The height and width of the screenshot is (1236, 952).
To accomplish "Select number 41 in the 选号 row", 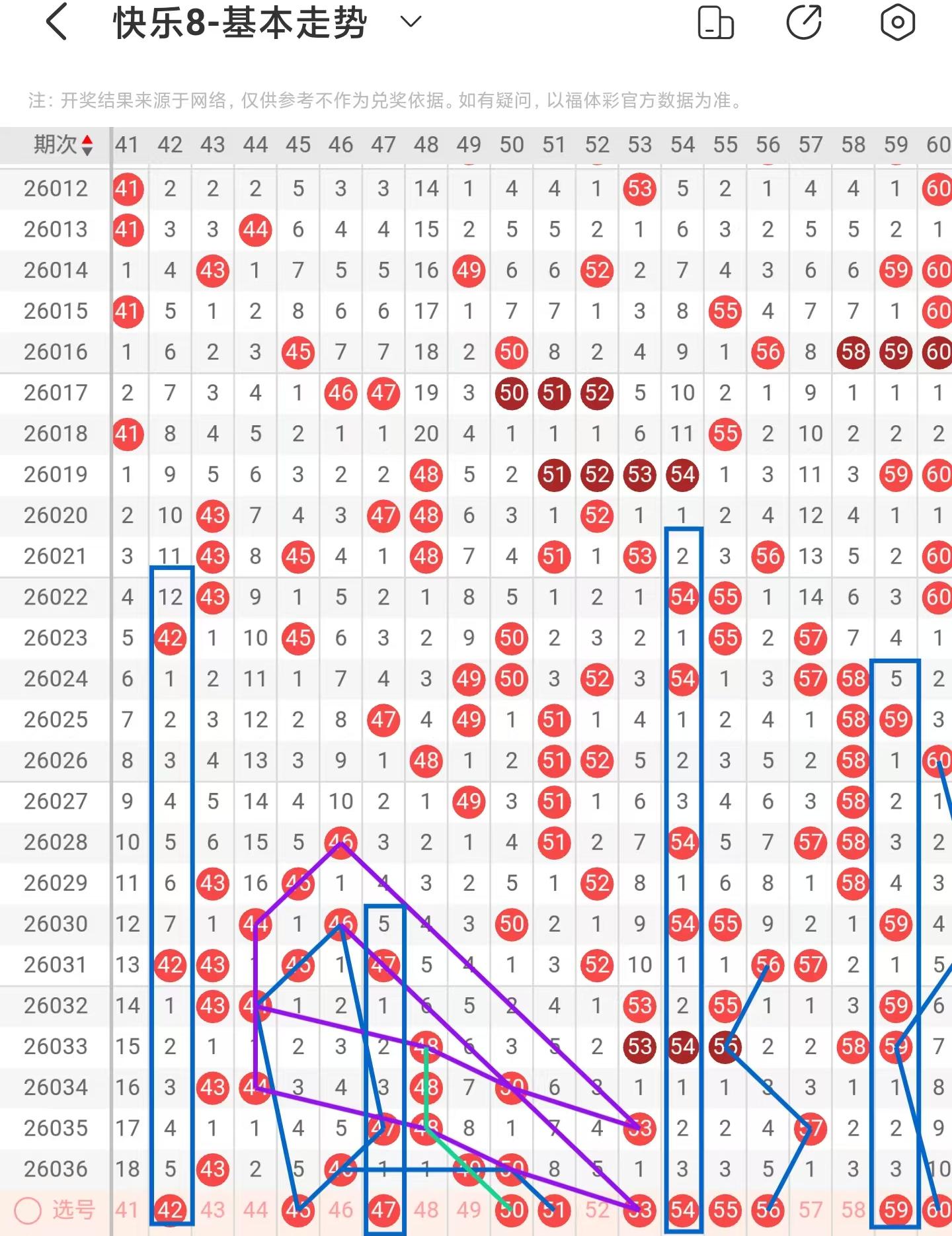I will [x=127, y=1210].
